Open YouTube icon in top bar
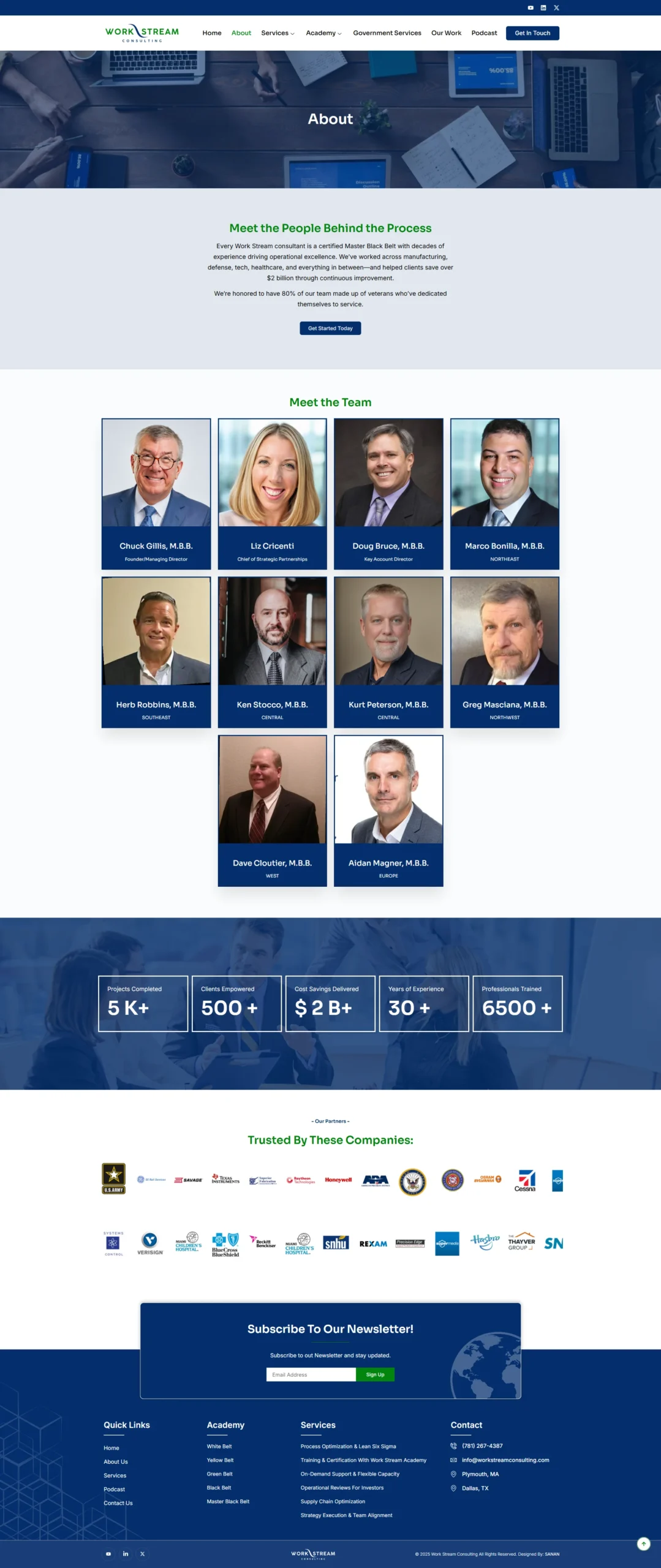661x1568 pixels. (531, 8)
